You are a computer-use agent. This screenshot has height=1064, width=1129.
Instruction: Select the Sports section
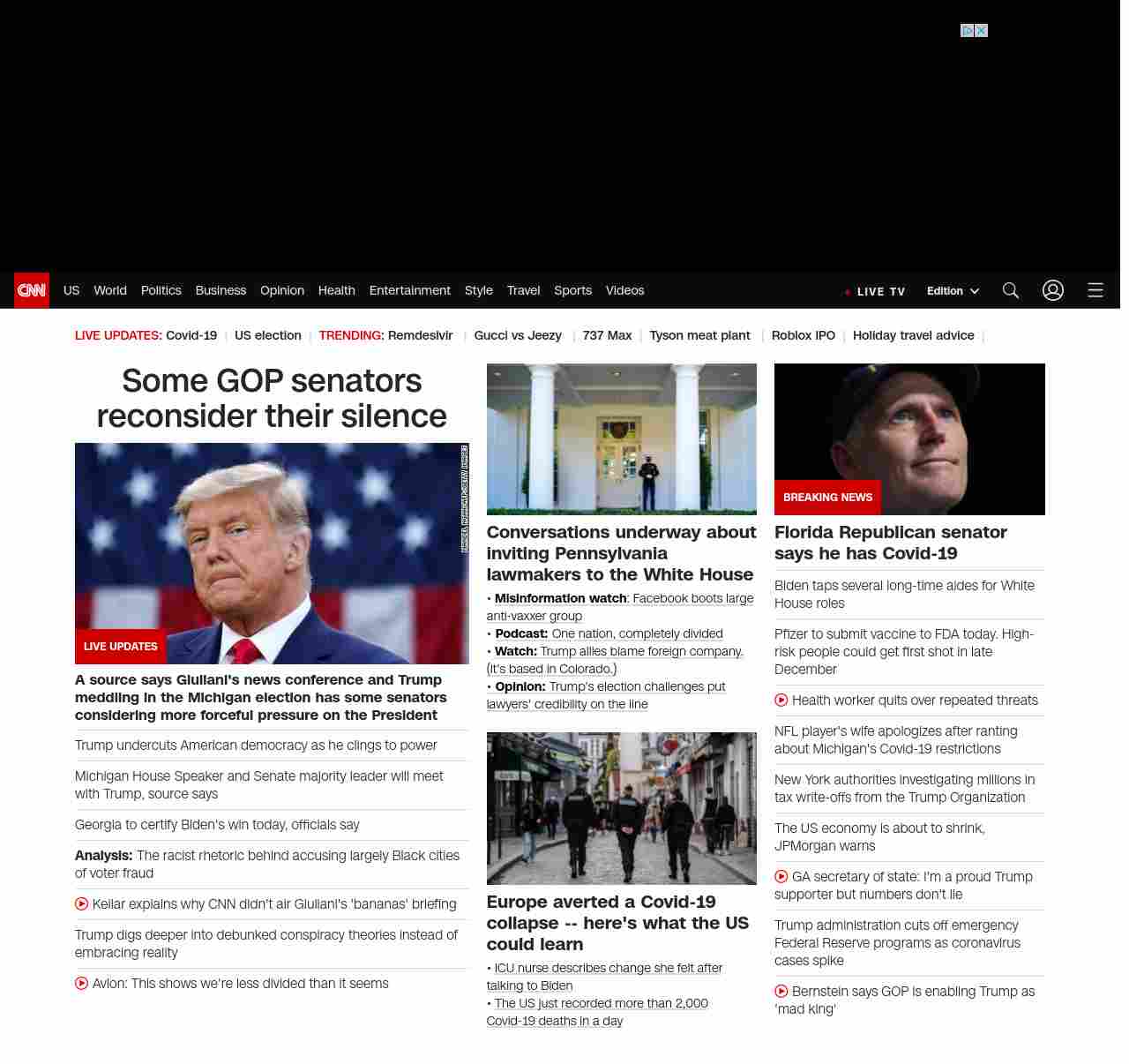(x=572, y=290)
